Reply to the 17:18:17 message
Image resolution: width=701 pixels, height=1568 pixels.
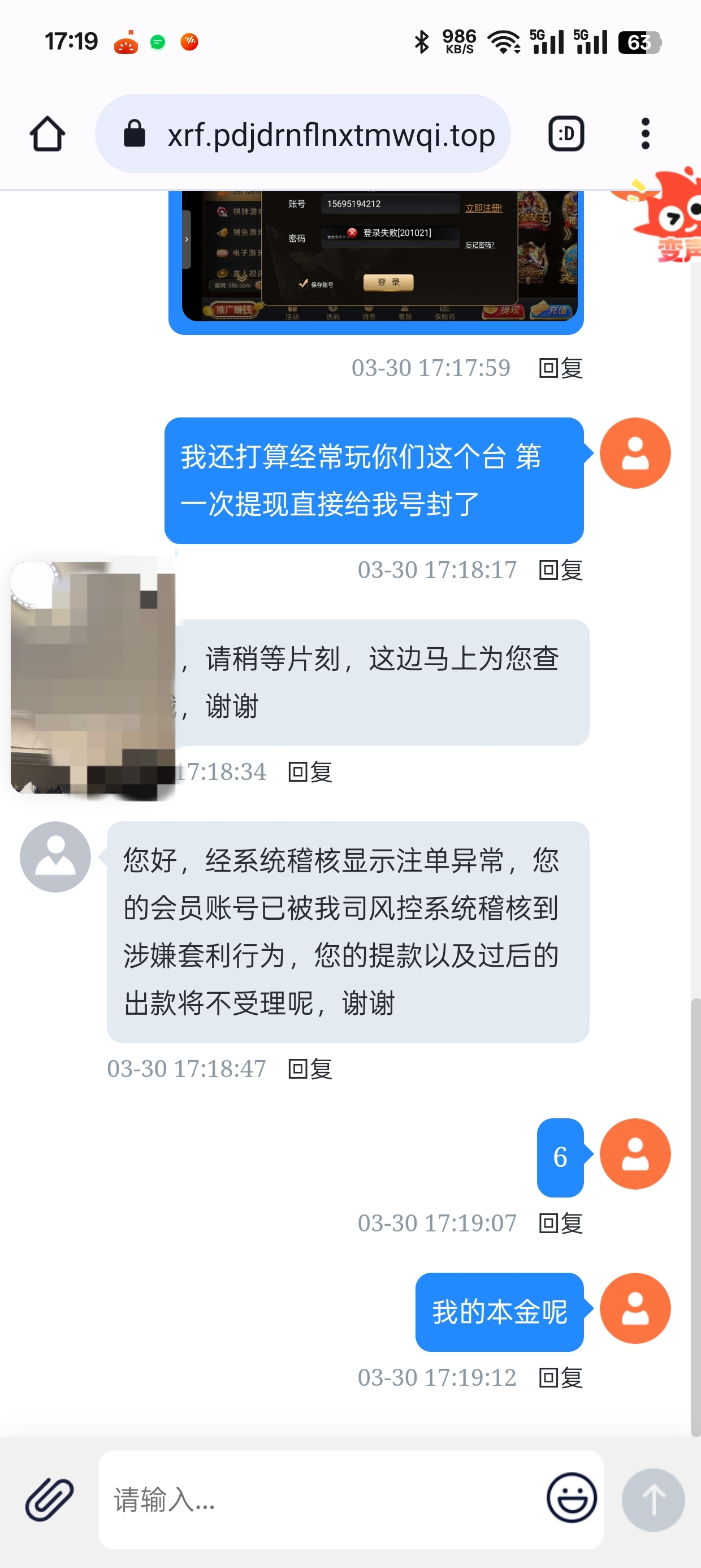pyautogui.click(x=560, y=570)
